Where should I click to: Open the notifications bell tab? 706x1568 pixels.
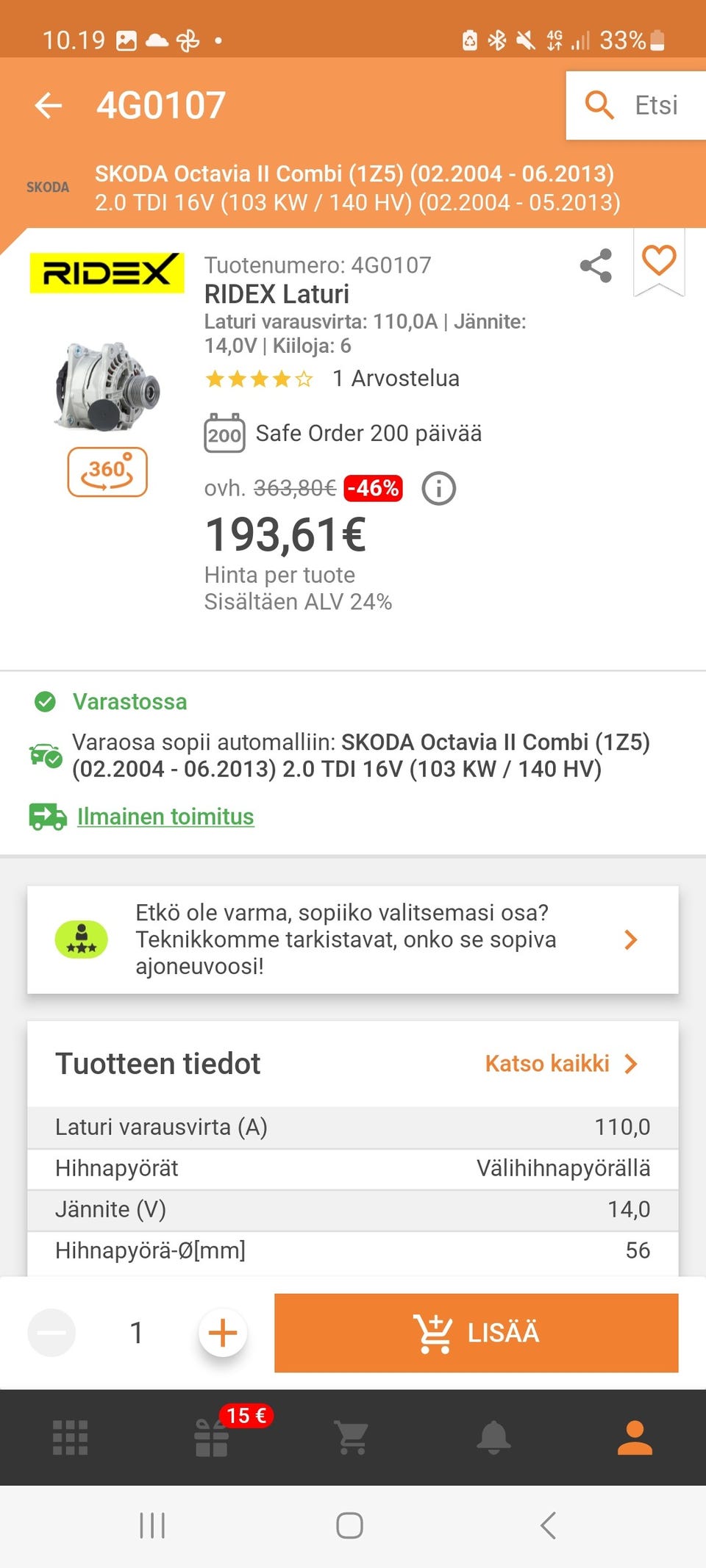[x=493, y=1437]
